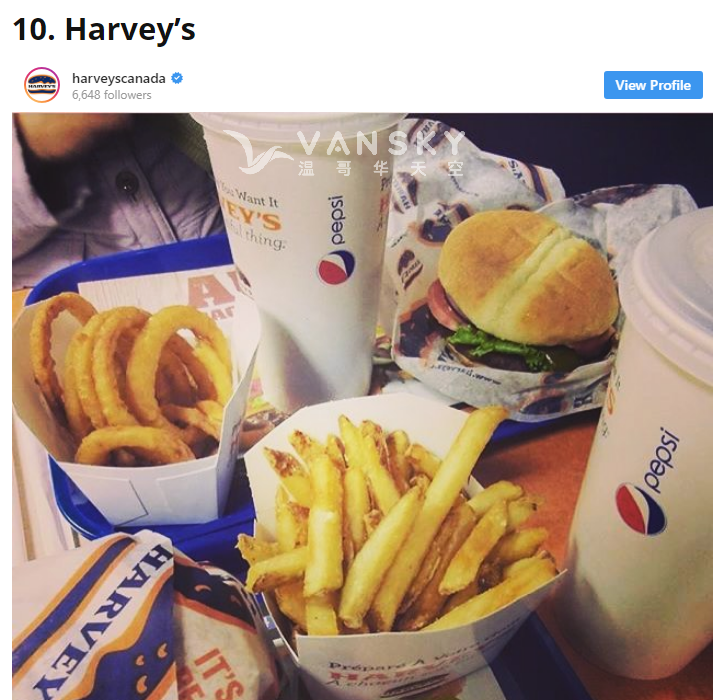Open the embedded Harvey's food photo post
The image size is (726, 700).
[363, 405]
